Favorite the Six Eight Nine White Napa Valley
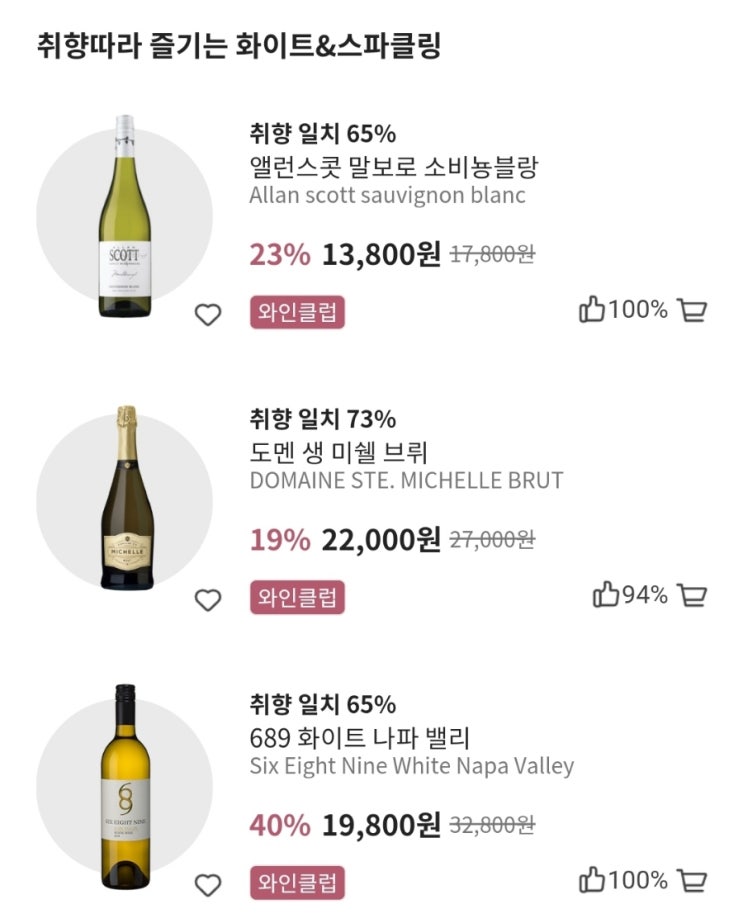 tap(207, 885)
